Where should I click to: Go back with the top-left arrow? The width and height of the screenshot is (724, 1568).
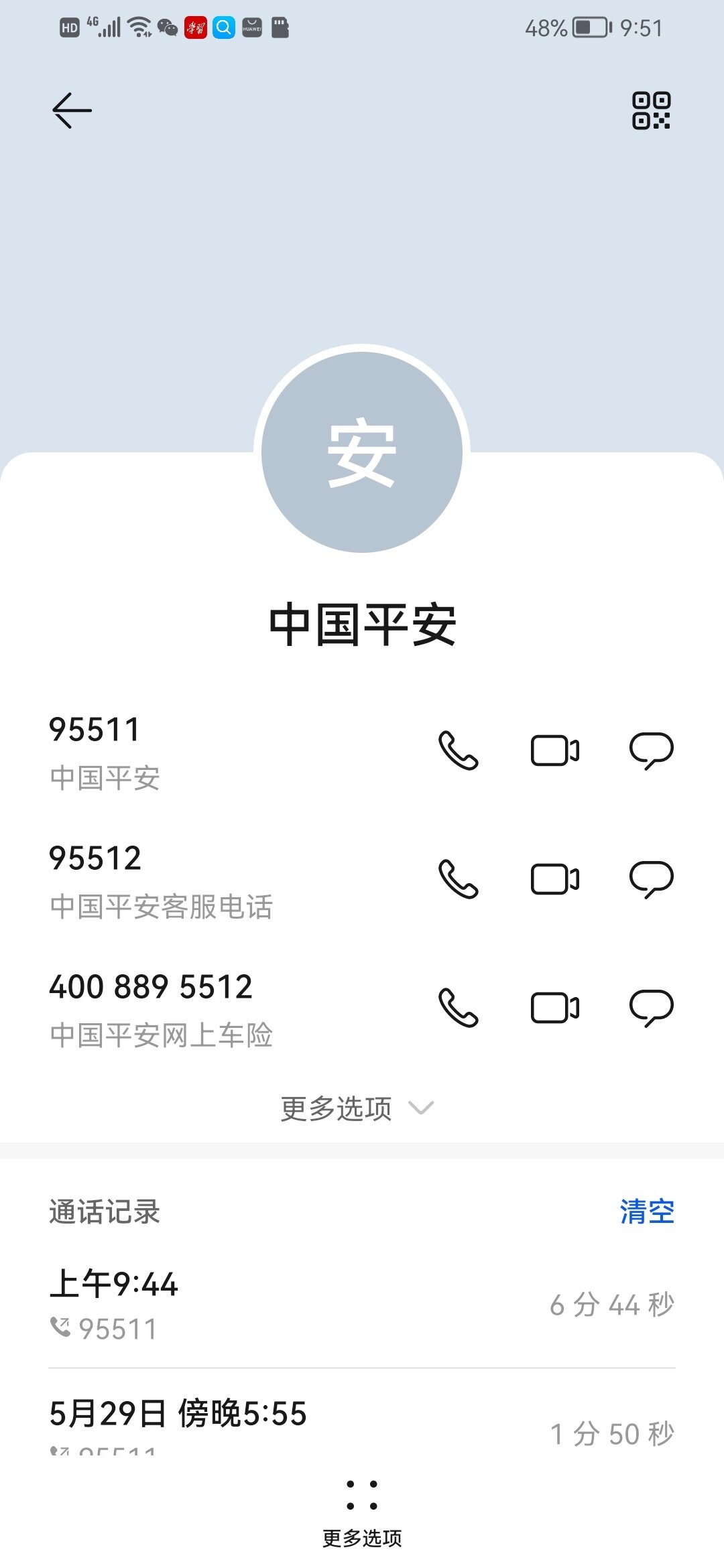[72, 111]
